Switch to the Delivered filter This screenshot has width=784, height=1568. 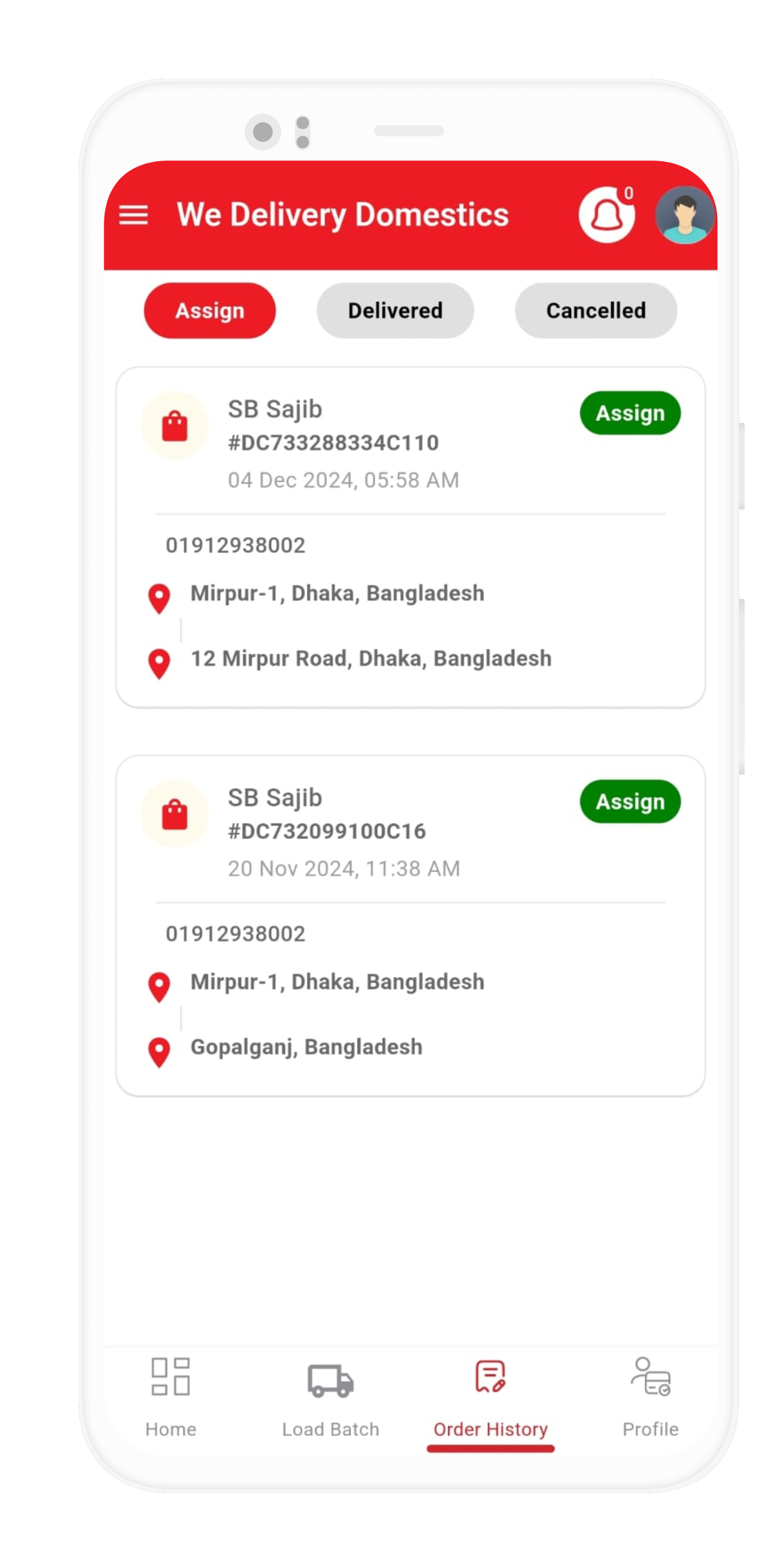click(x=395, y=311)
